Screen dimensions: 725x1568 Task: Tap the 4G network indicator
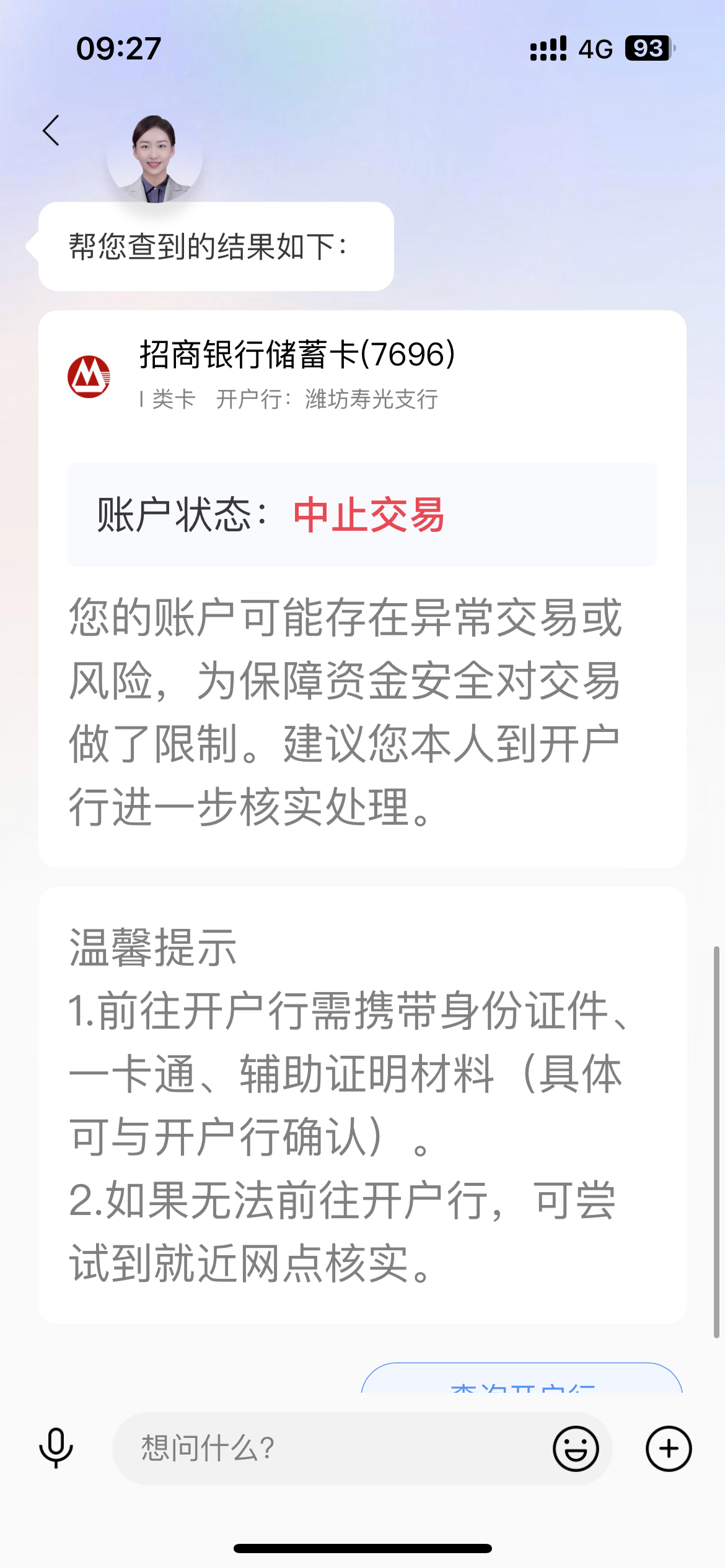[594, 48]
